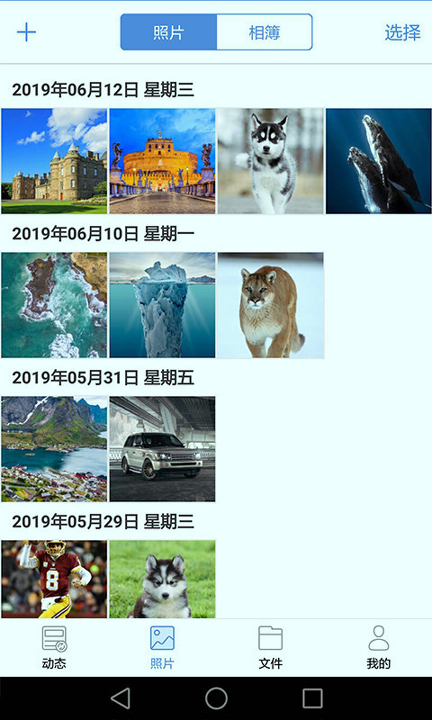The image size is (432, 720).
Task: Tap the 照片 tab in bottom navigation
Action: coord(162,647)
